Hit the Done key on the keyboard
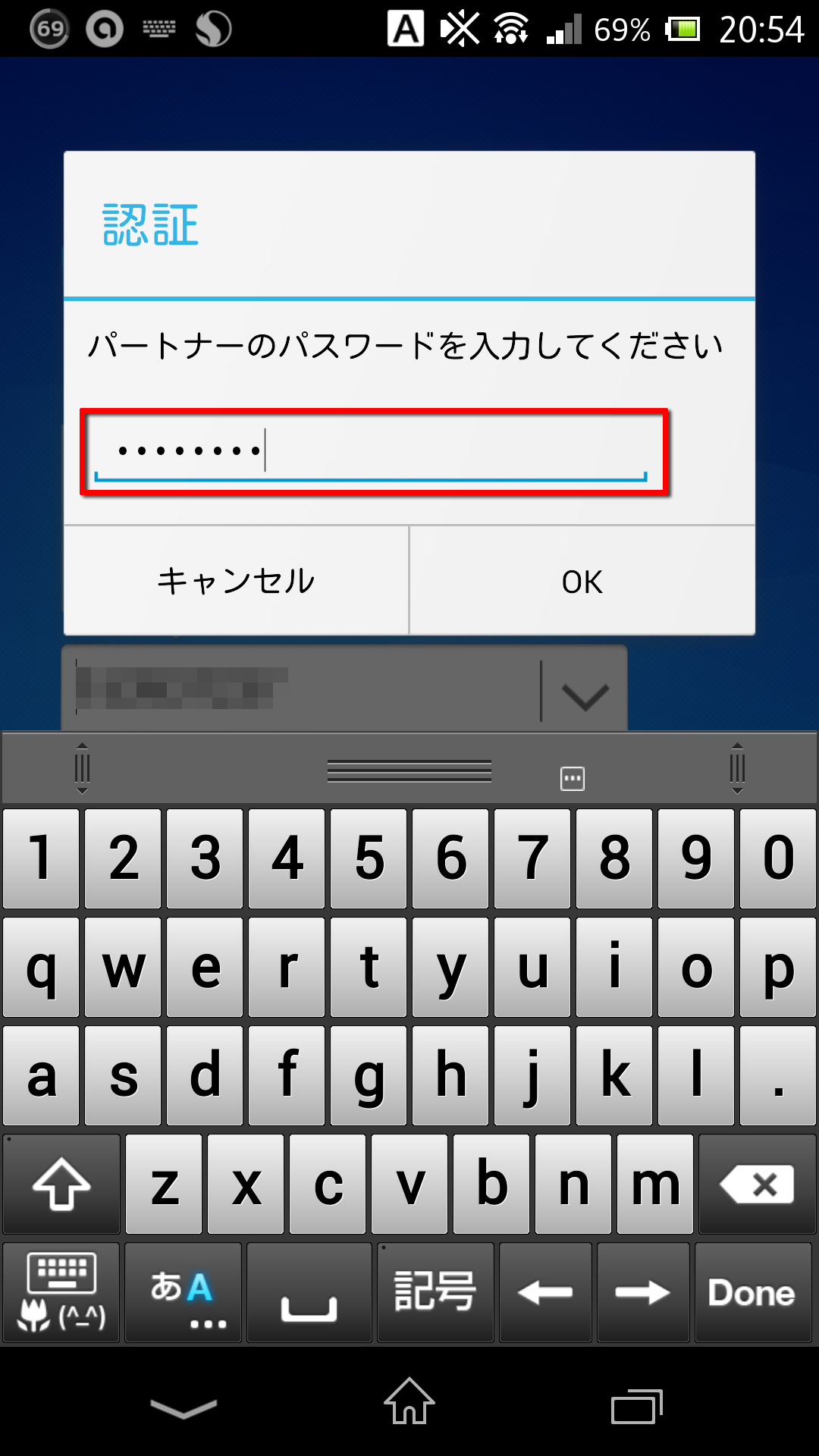 [x=752, y=1292]
